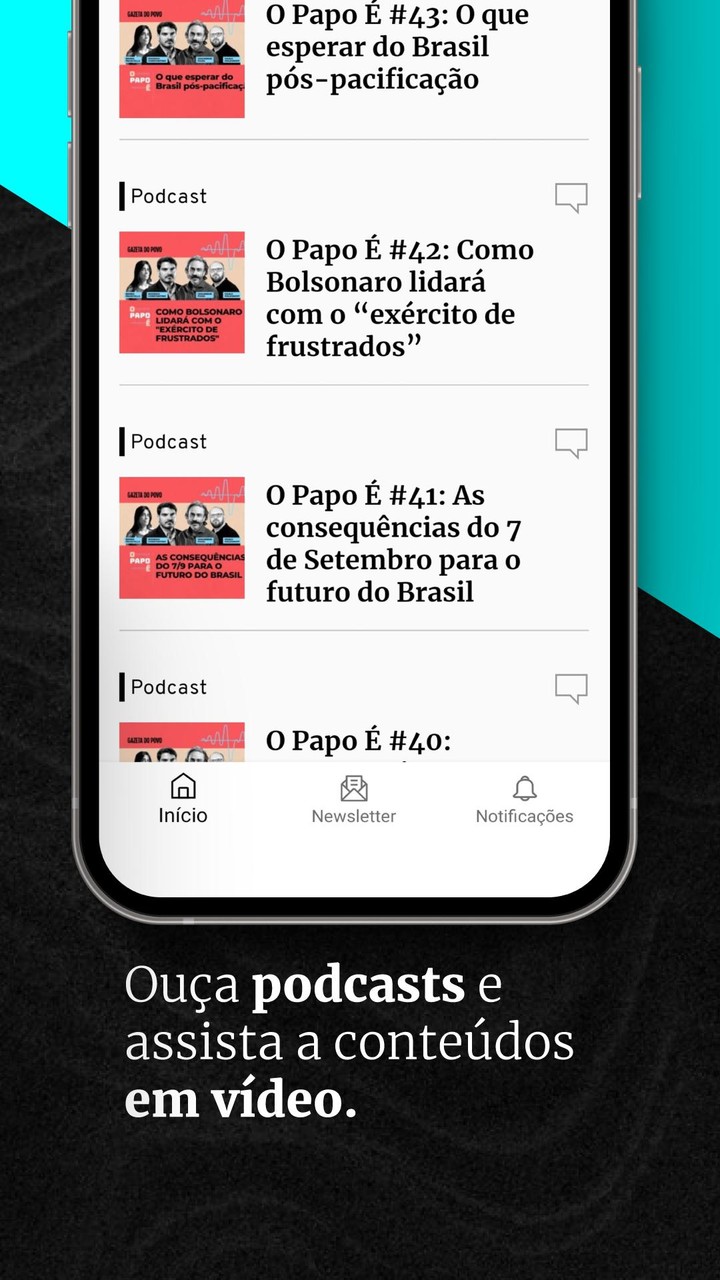Screen dimensions: 720x1280
Task: Open thumbnail for consequências do 7/9 episode
Action: click(182, 536)
